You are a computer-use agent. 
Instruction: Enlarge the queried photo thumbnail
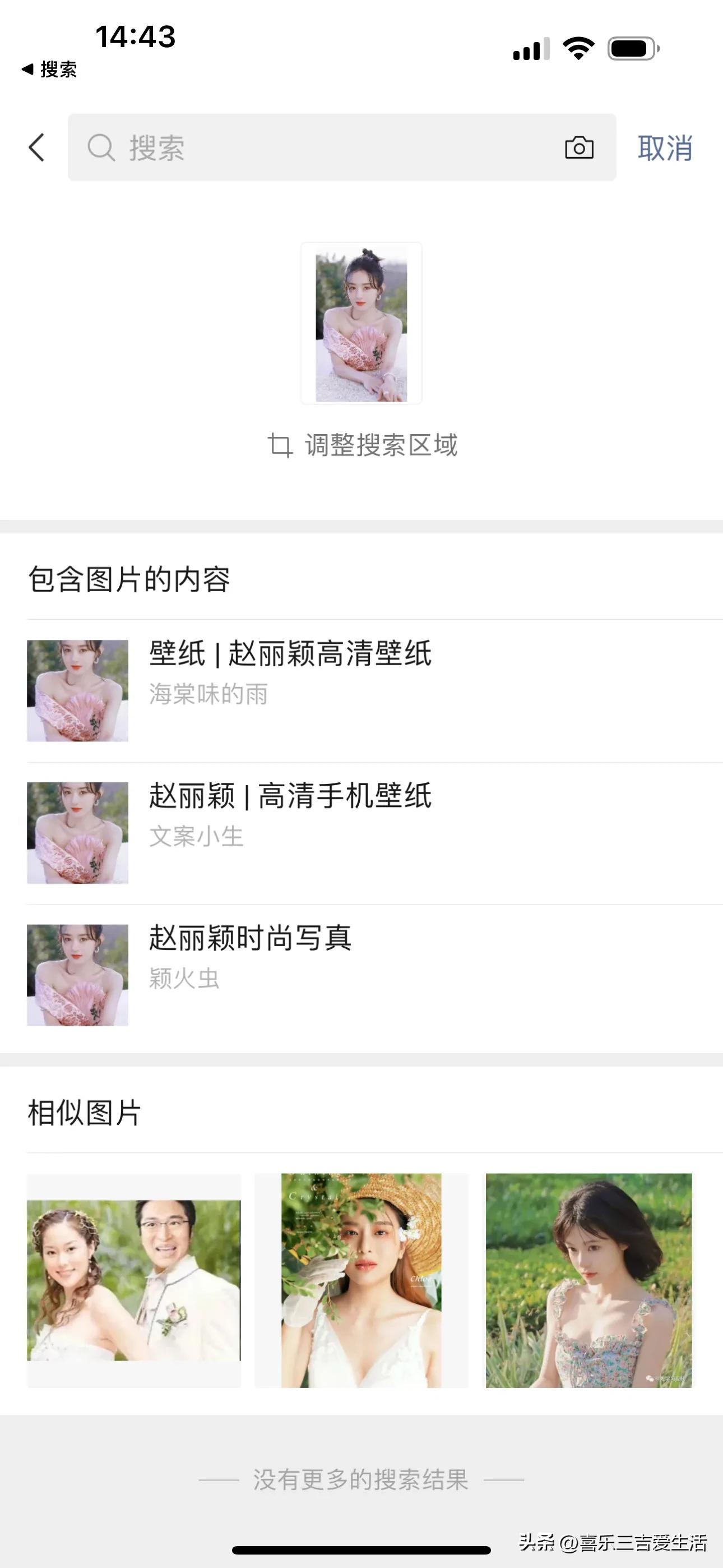coord(360,323)
